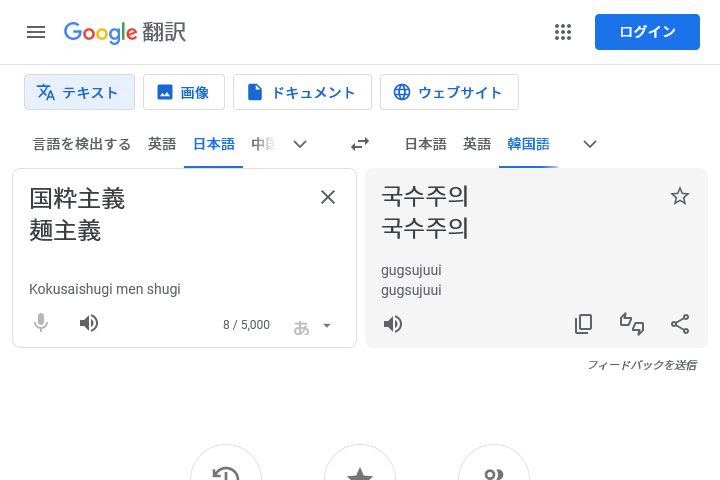The image size is (720, 480).
Task: Listen to the source text
Action: (x=89, y=323)
